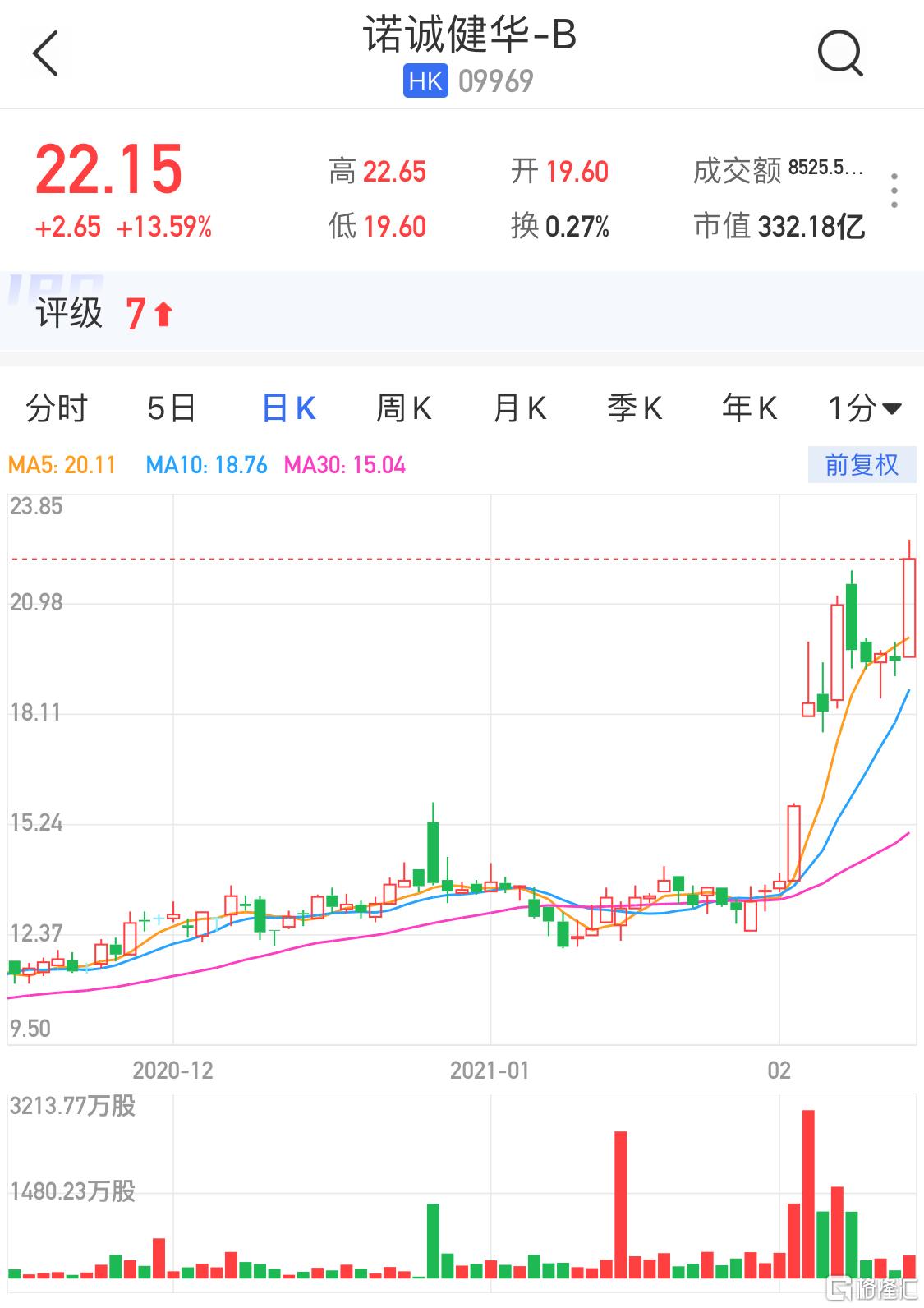
Task: Switch to the 5日 chart tab
Action: 172,408
